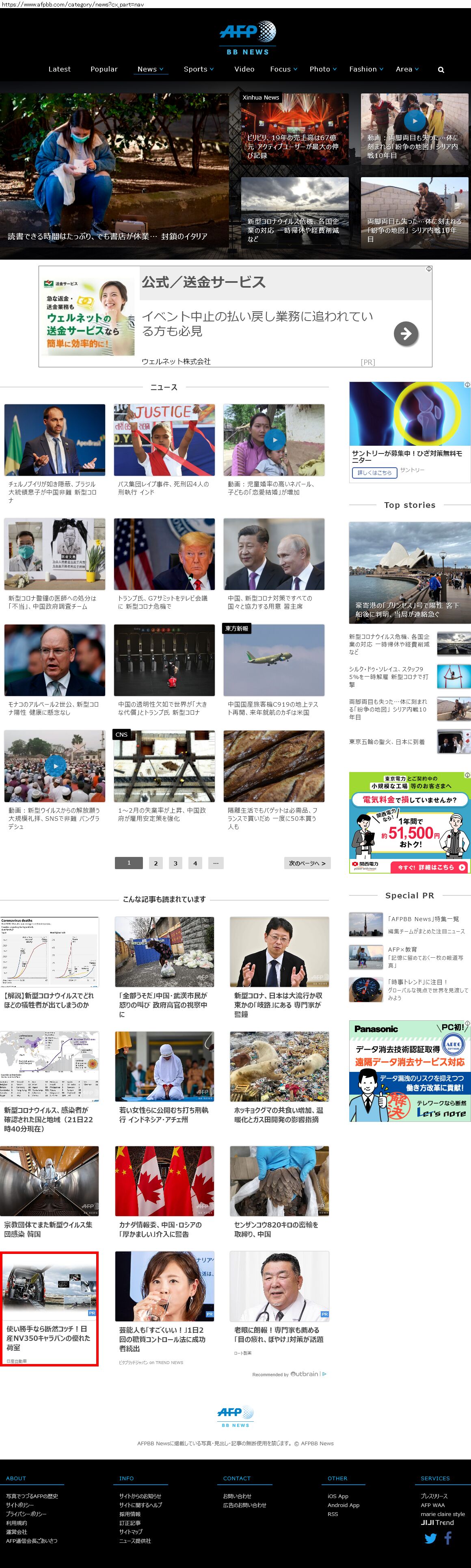471x1568 pixels.
Task: Switch to the Popular tab
Action: [x=104, y=69]
